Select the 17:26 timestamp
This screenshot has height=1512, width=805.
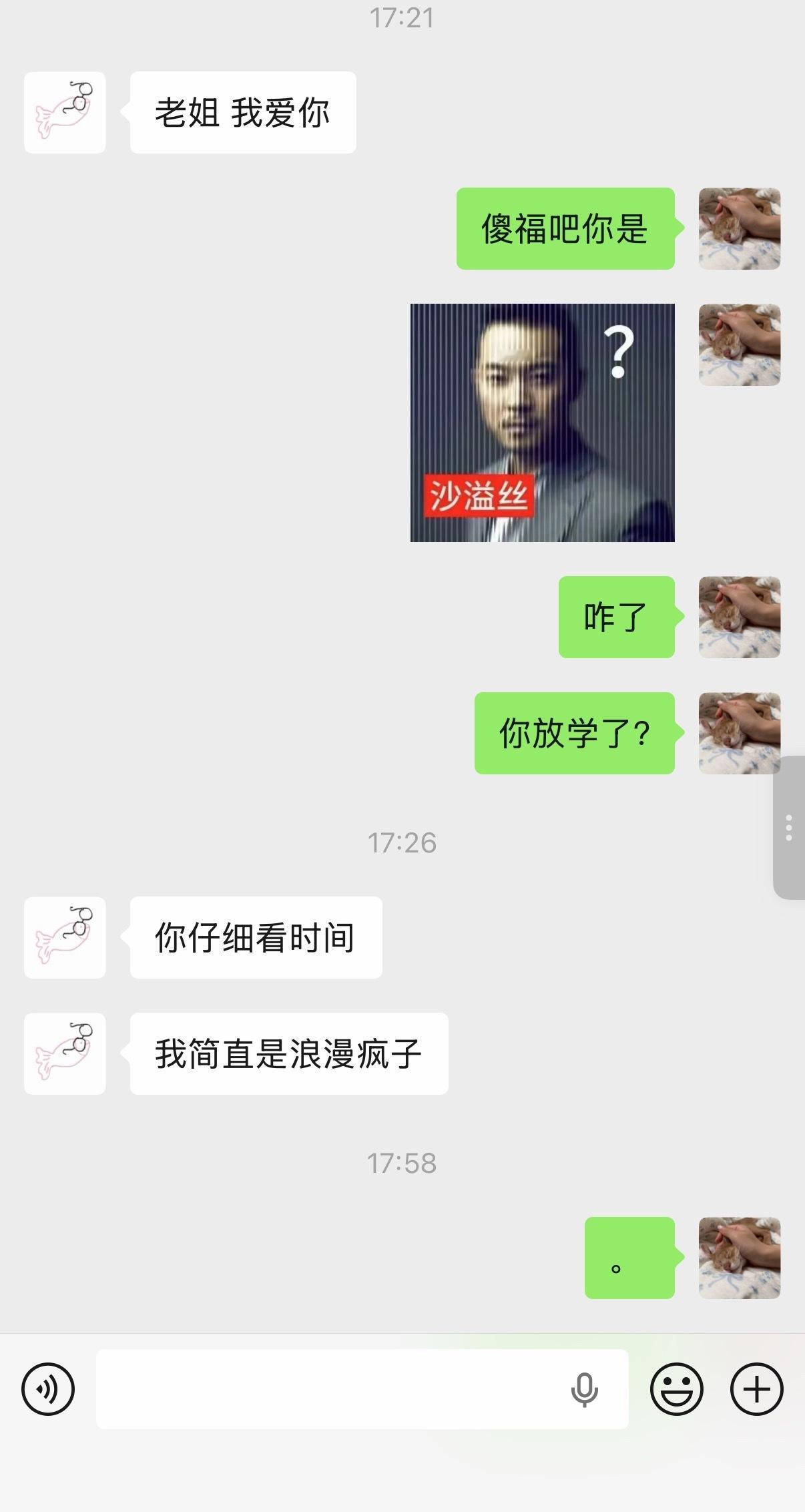click(x=402, y=844)
